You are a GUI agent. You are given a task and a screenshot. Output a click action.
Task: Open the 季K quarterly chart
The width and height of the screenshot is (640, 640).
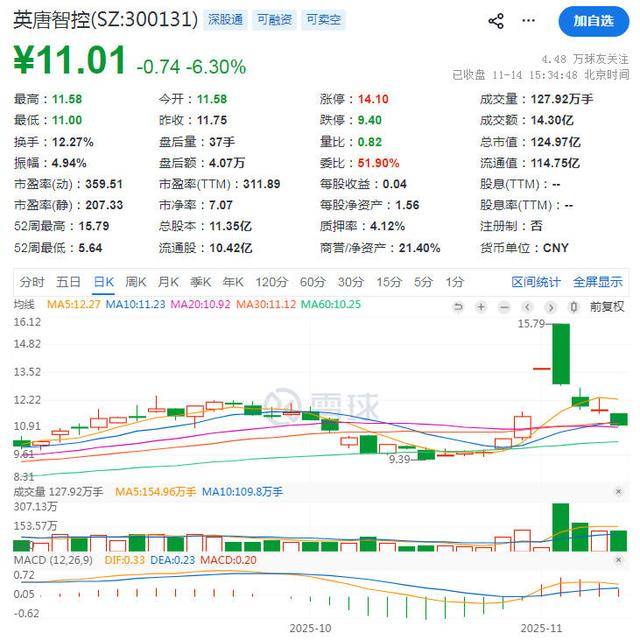click(201, 282)
